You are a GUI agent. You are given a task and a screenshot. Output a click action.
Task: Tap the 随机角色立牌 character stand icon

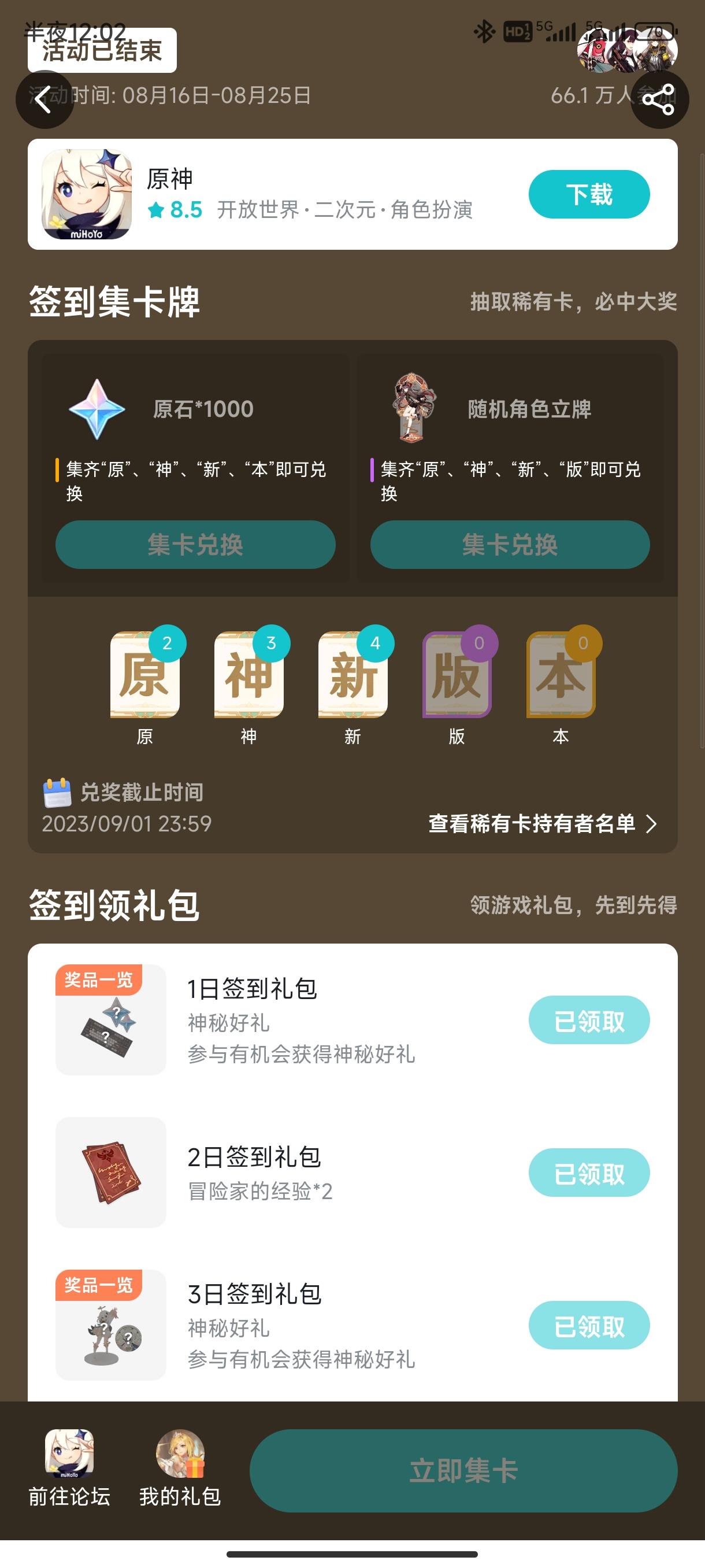point(411,409)
